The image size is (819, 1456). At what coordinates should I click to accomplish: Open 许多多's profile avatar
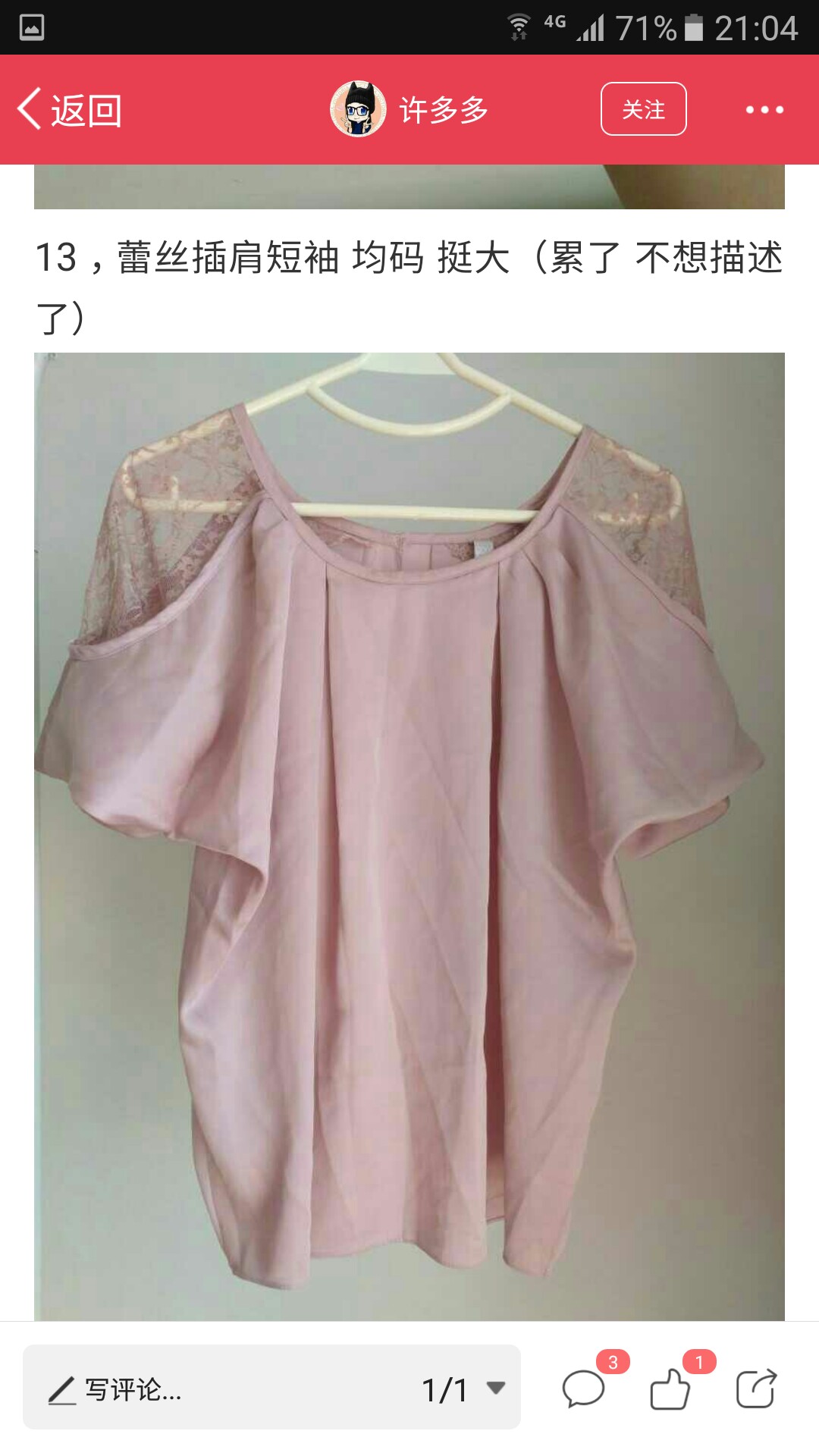358,109
